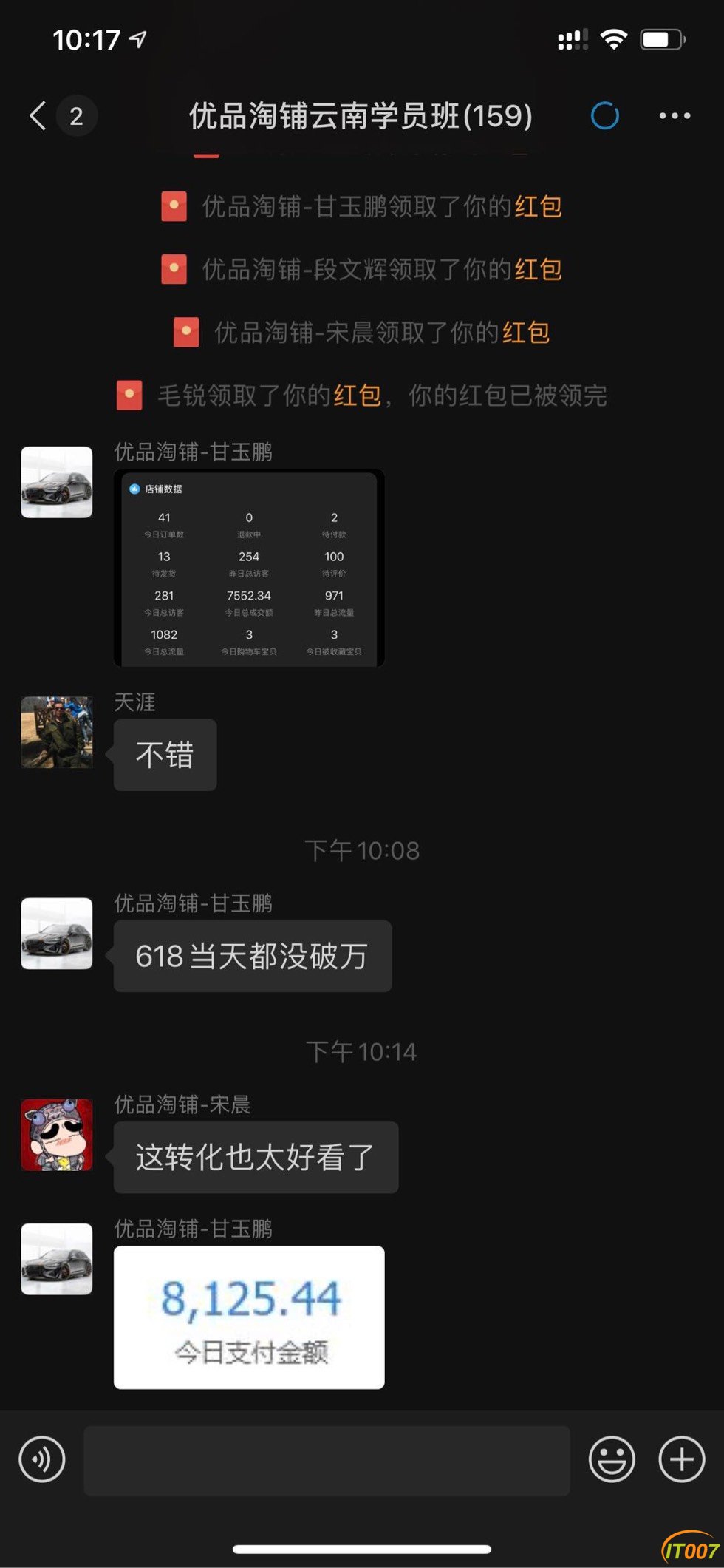Open 优品淘铺-宋晨's profile avatar
The height and width of the screenshot is (1568, 724).
(57, 1135)
